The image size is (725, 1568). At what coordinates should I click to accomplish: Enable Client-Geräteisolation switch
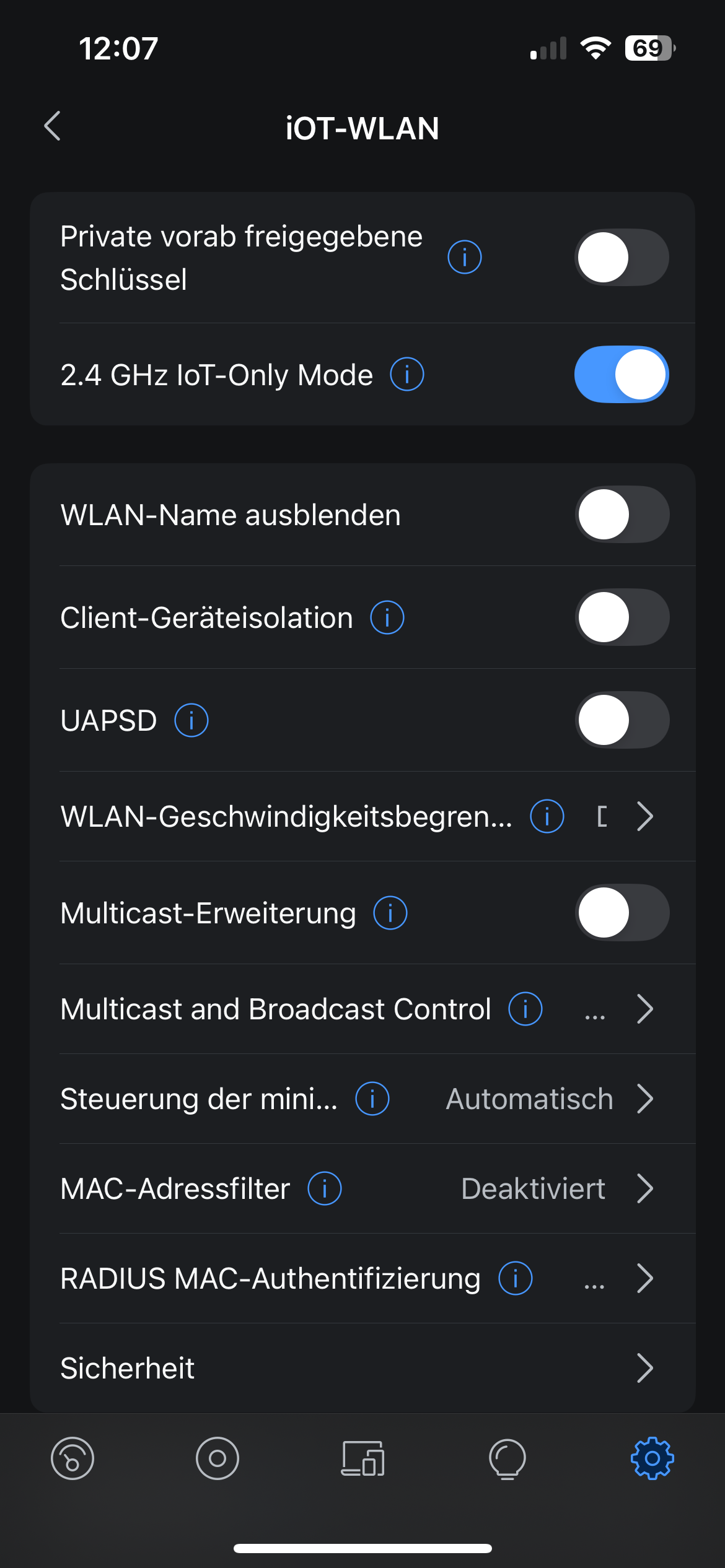[622, 617]
